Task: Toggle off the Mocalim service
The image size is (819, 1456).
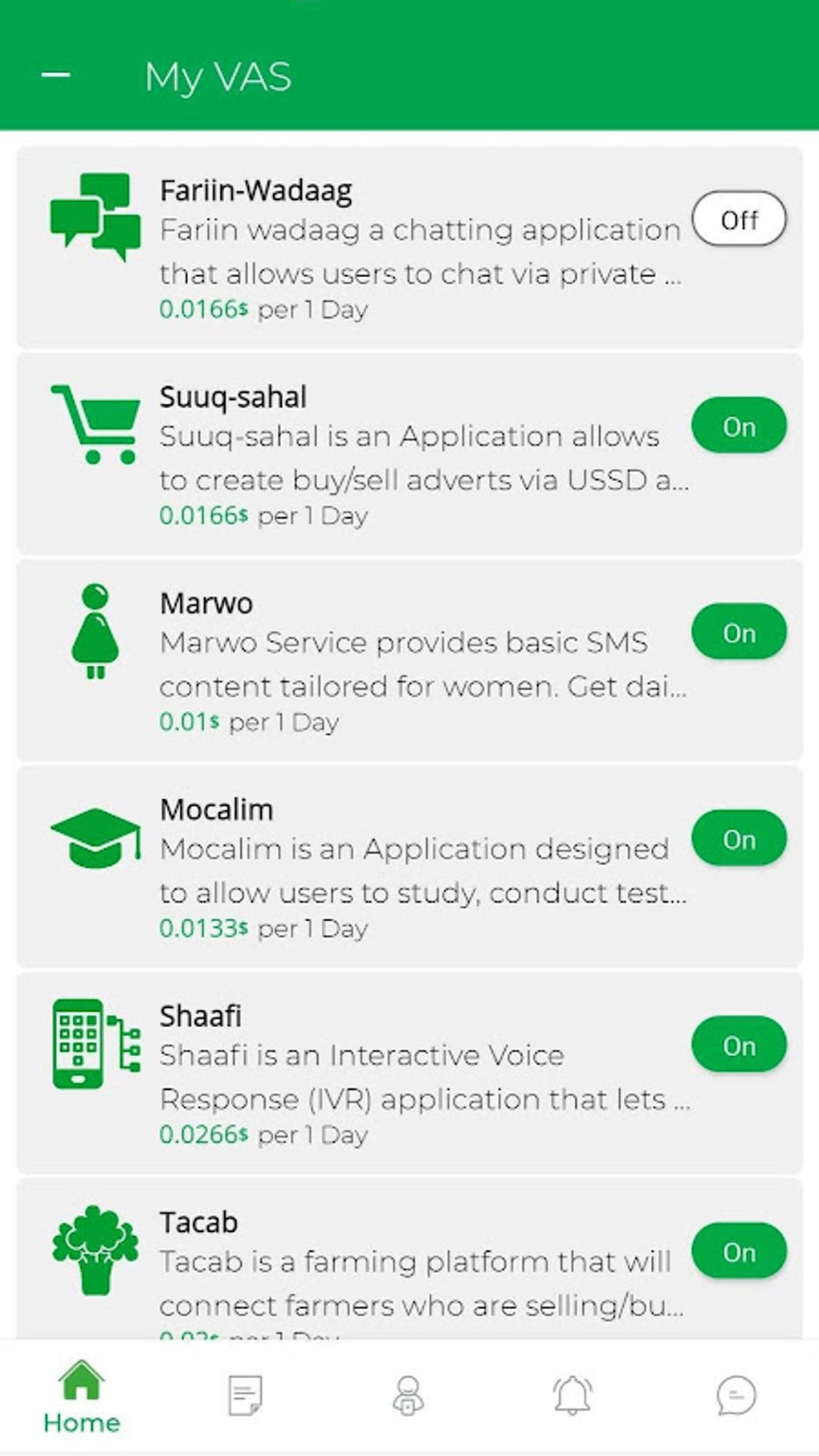Action: pyautogui.click(x=739, y=839)
